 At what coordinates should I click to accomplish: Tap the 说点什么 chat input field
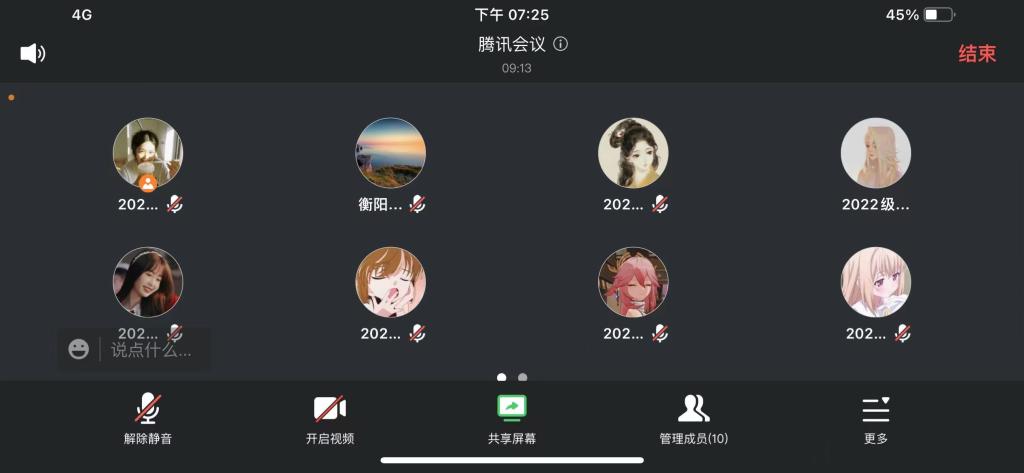tap(150, 350)
